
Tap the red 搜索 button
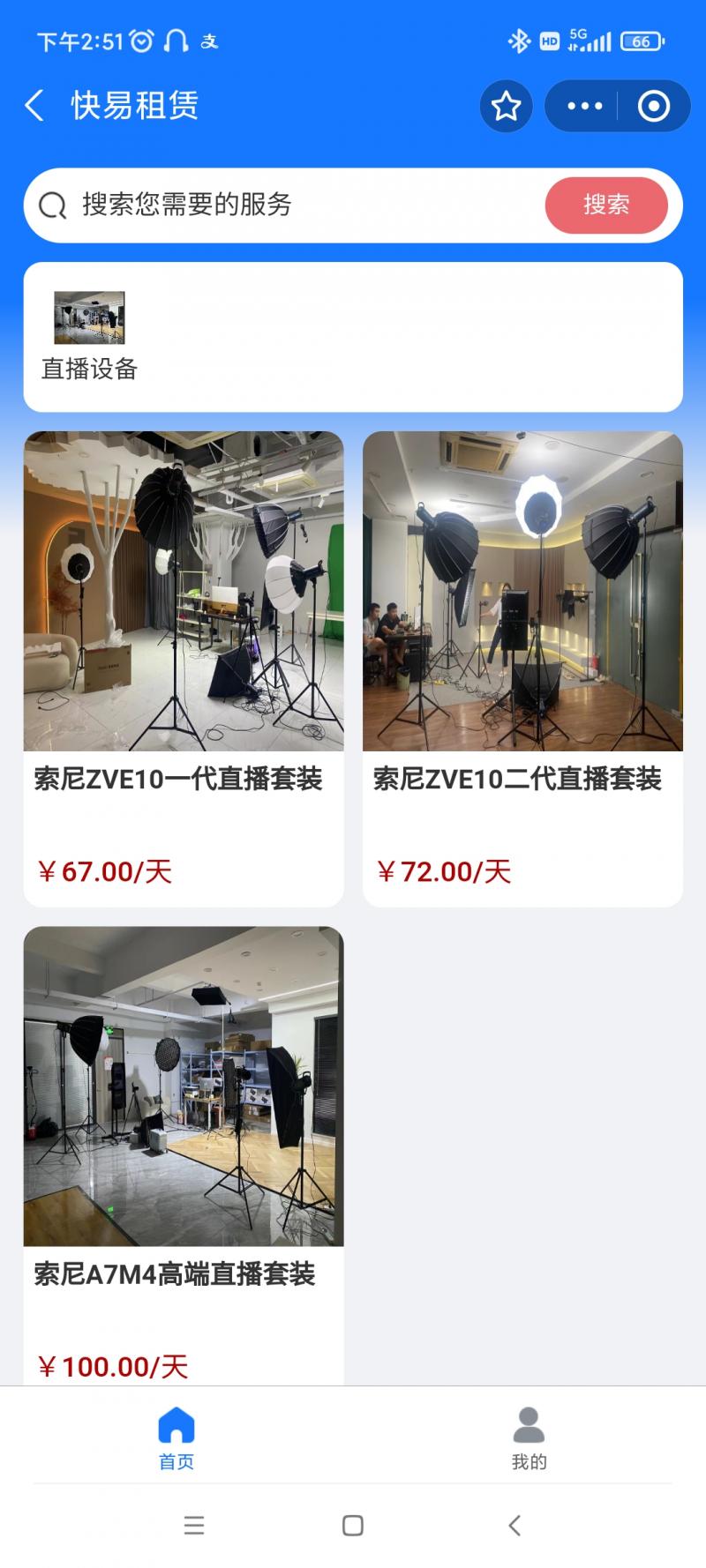(605, 205)
